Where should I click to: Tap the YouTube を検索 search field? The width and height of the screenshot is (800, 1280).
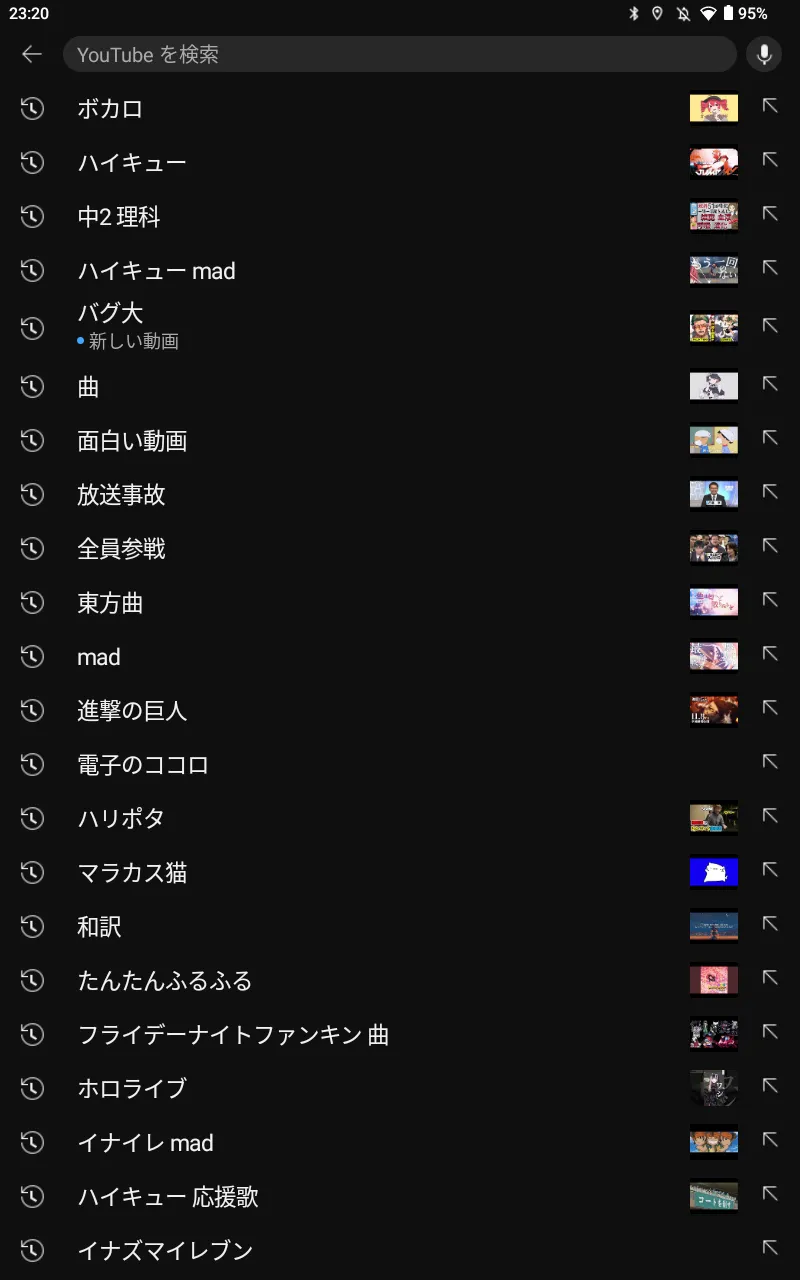coord(400,54)
